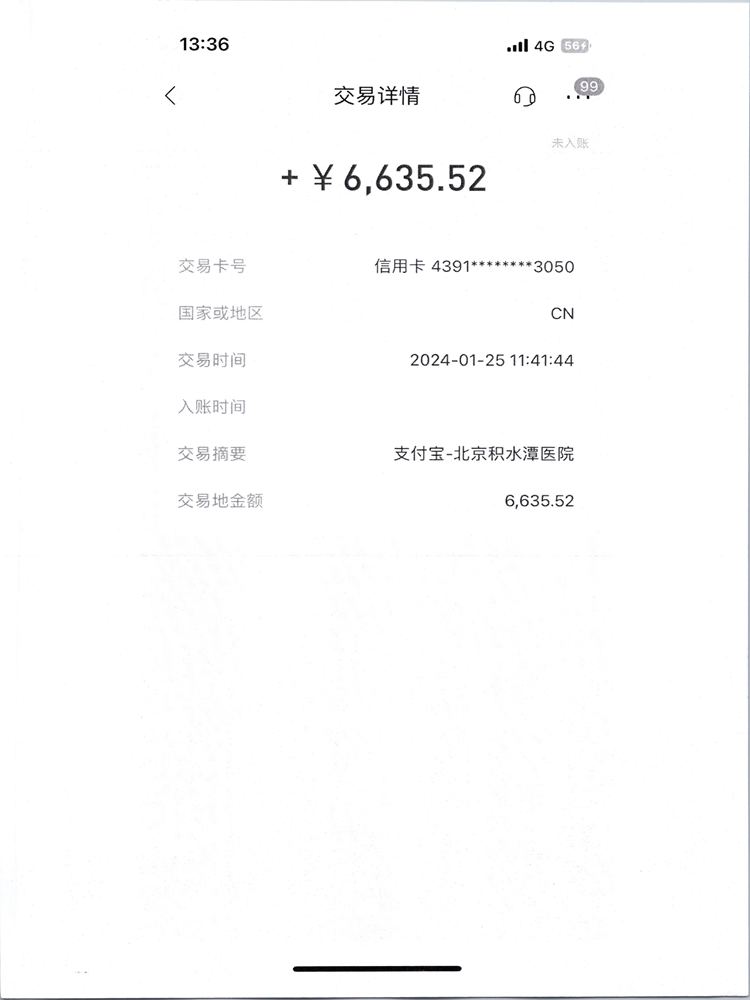
Task: Open the three-dot overflow menu
Action: pos(576,97)
